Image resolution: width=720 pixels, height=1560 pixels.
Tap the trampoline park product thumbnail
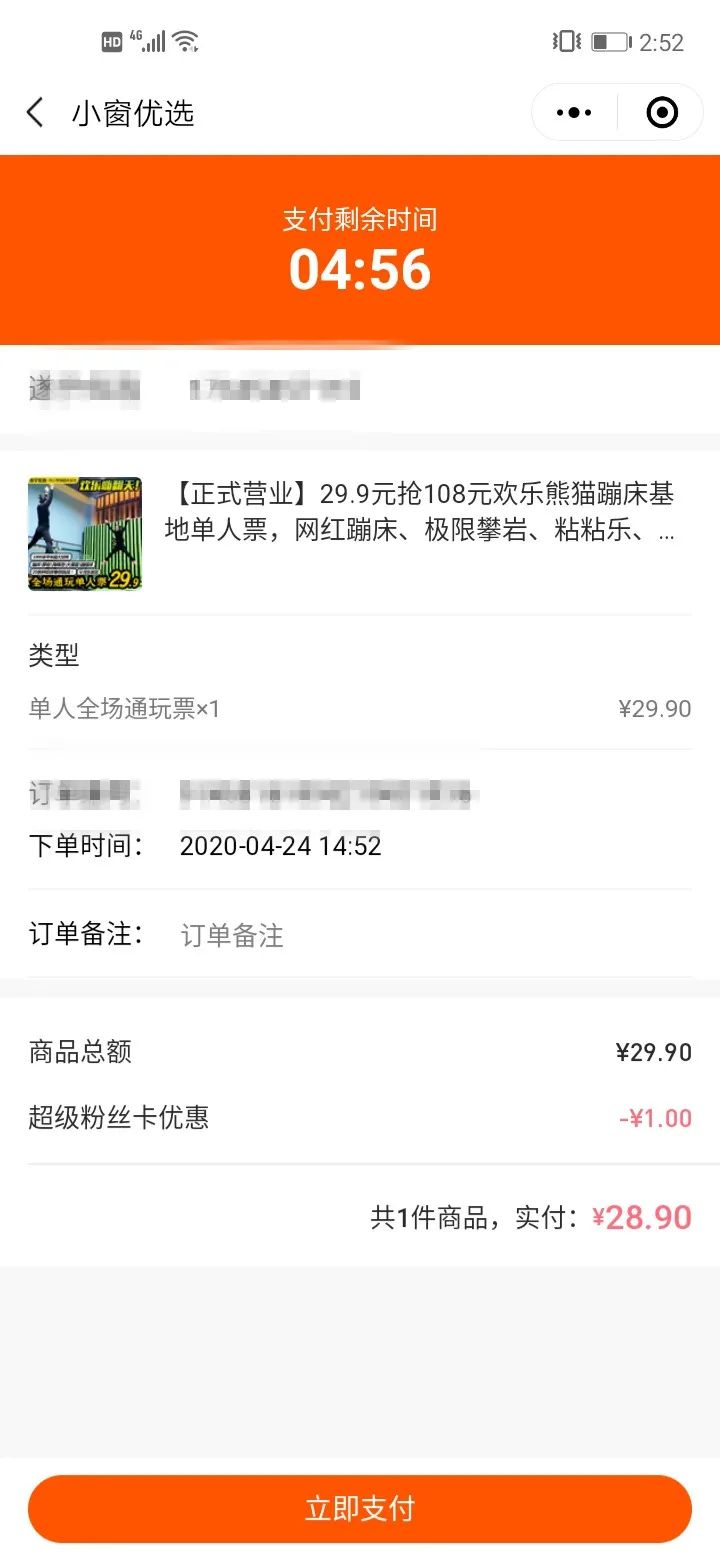85,534
